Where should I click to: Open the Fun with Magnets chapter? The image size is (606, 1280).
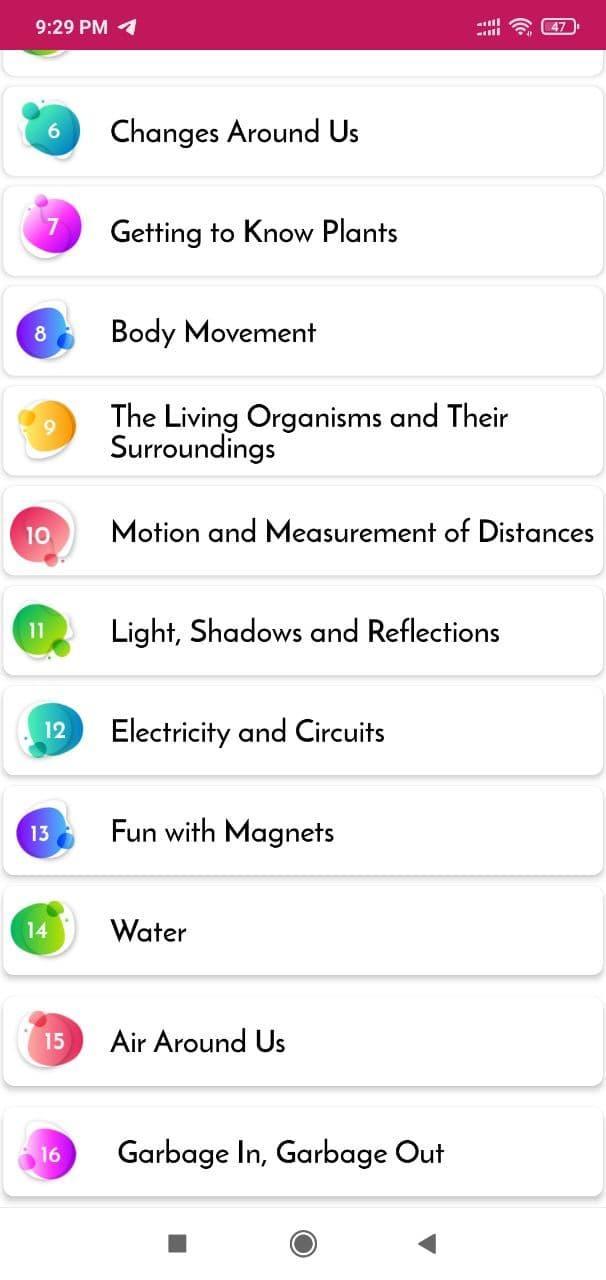(303, 831)
